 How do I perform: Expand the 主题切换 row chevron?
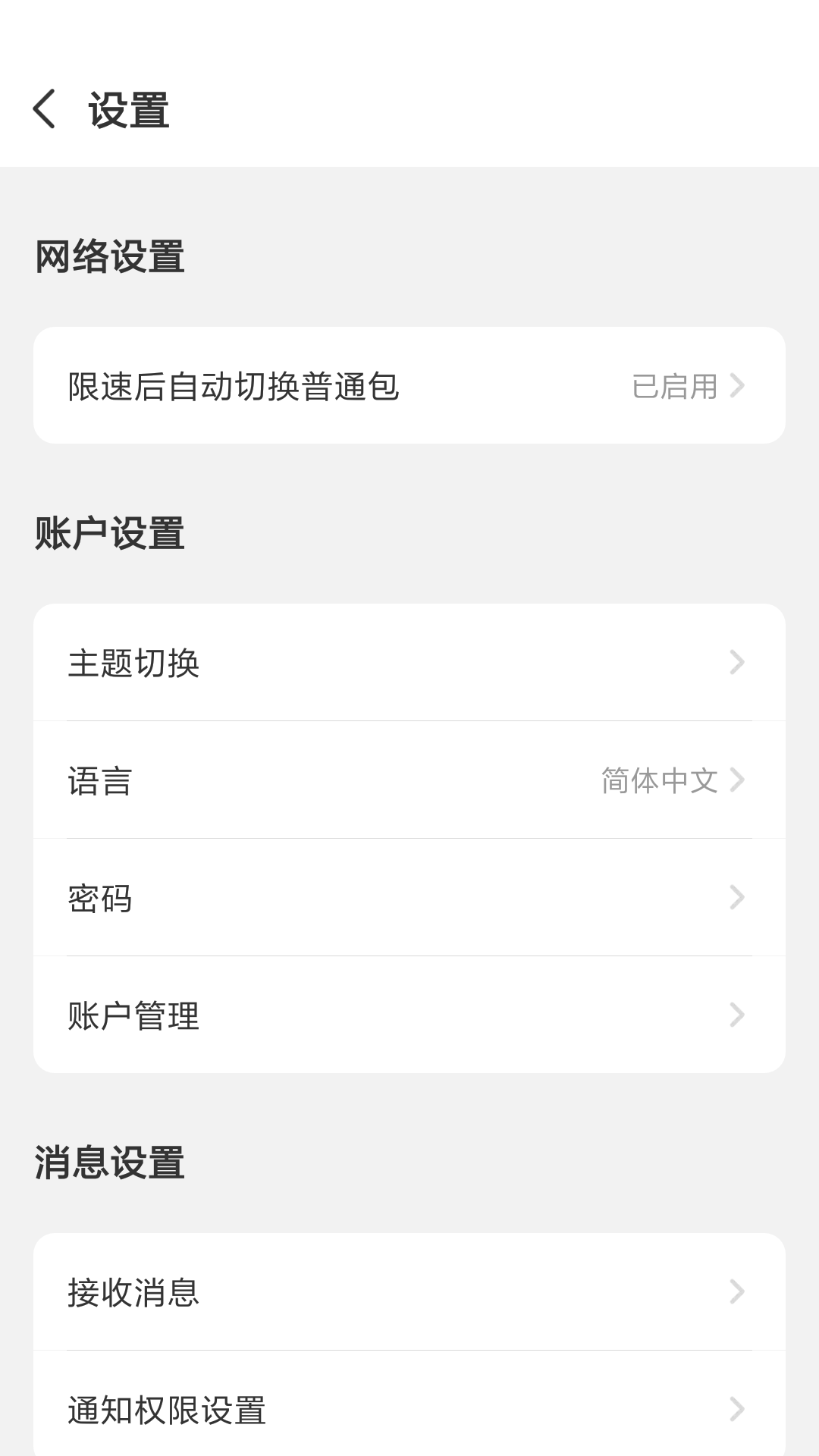pos(737,662)
